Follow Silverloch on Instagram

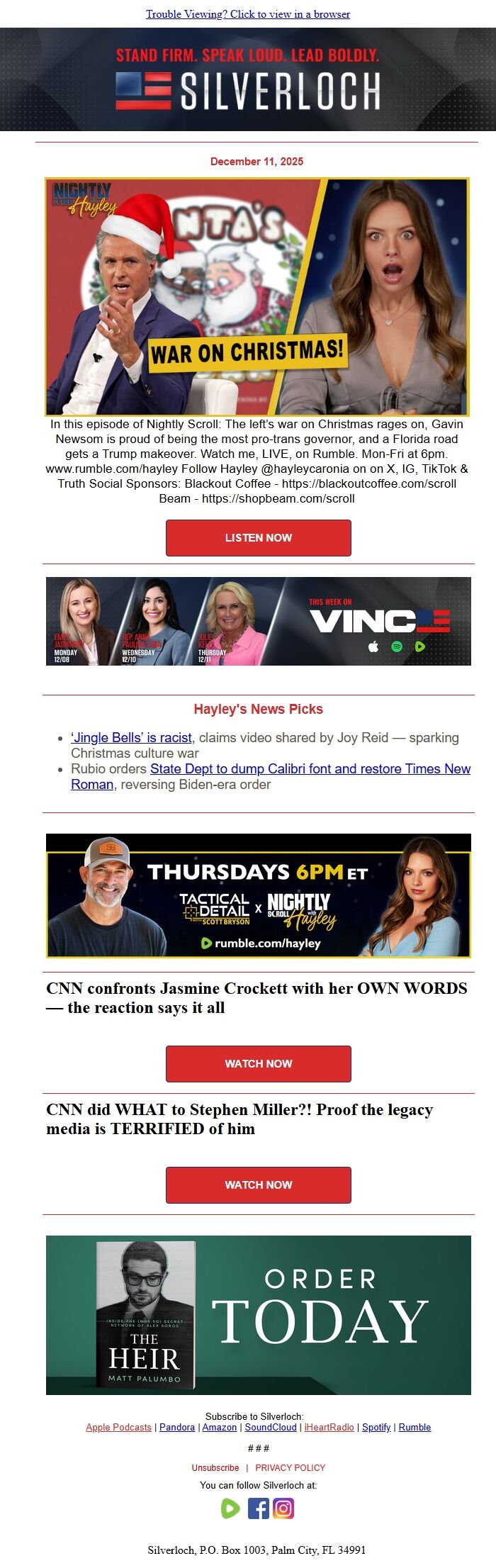[x=283, y=1508]
